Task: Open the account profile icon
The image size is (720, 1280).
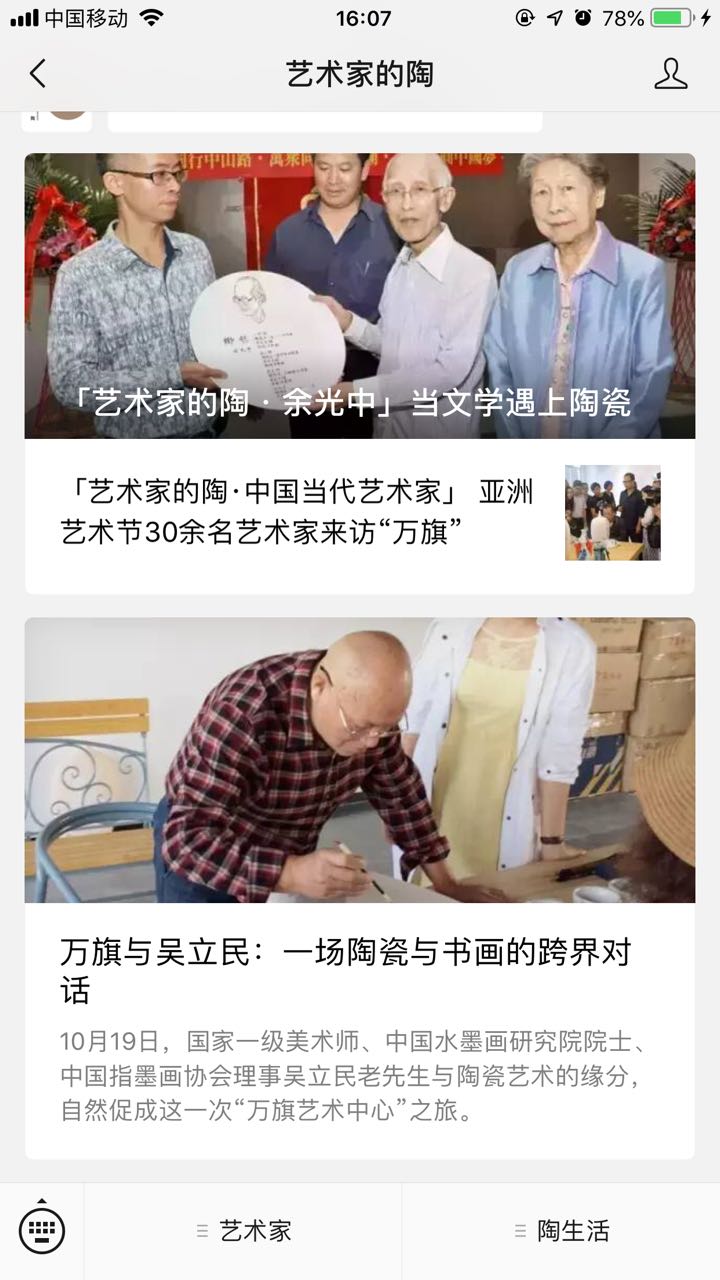Action: pyautogui.click(x=670, y=74)
